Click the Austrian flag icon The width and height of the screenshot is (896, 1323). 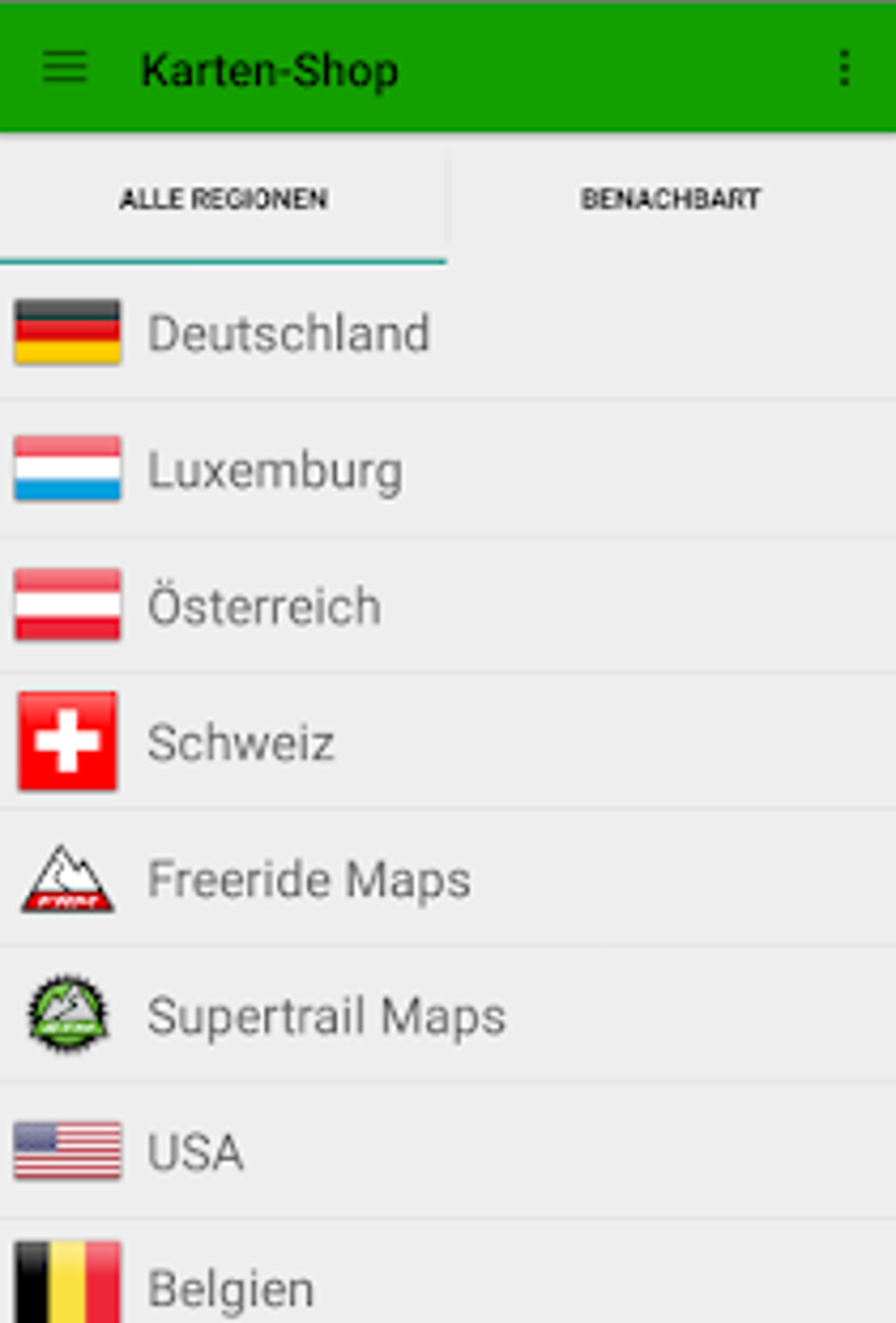click(x=66, y=606)
